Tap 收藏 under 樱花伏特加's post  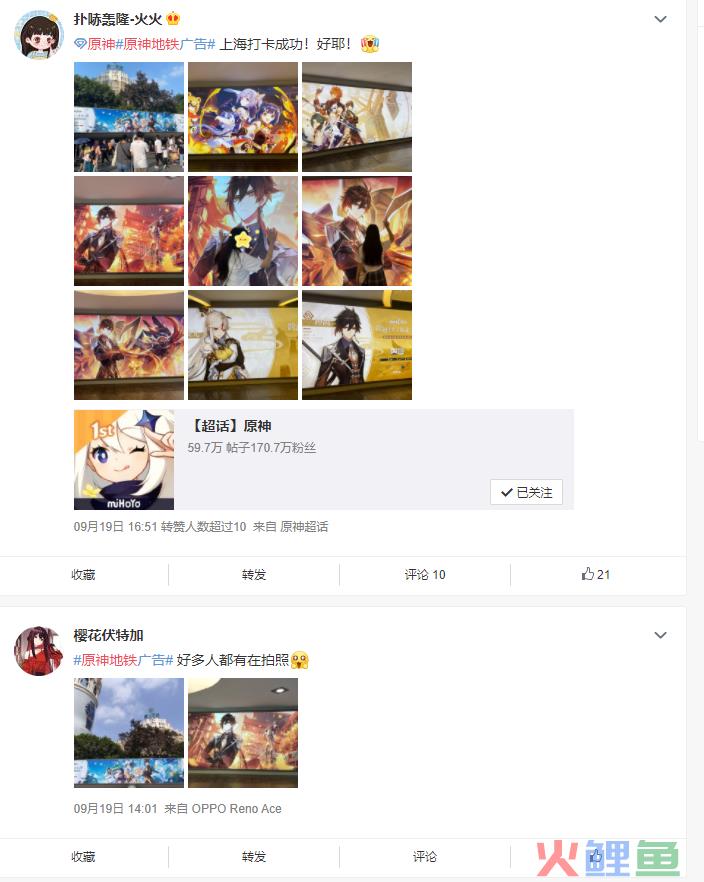pyautogui.click(x=83, y=857)
